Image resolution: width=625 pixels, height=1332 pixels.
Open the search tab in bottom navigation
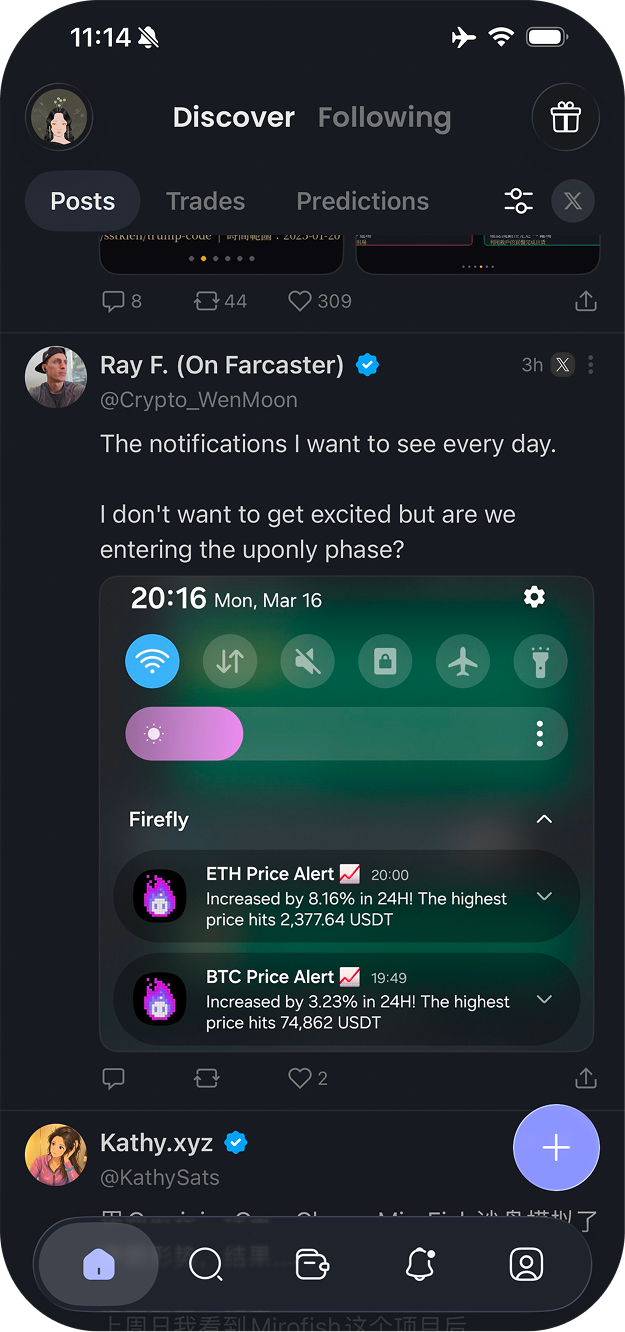(x=206, y=1265)
